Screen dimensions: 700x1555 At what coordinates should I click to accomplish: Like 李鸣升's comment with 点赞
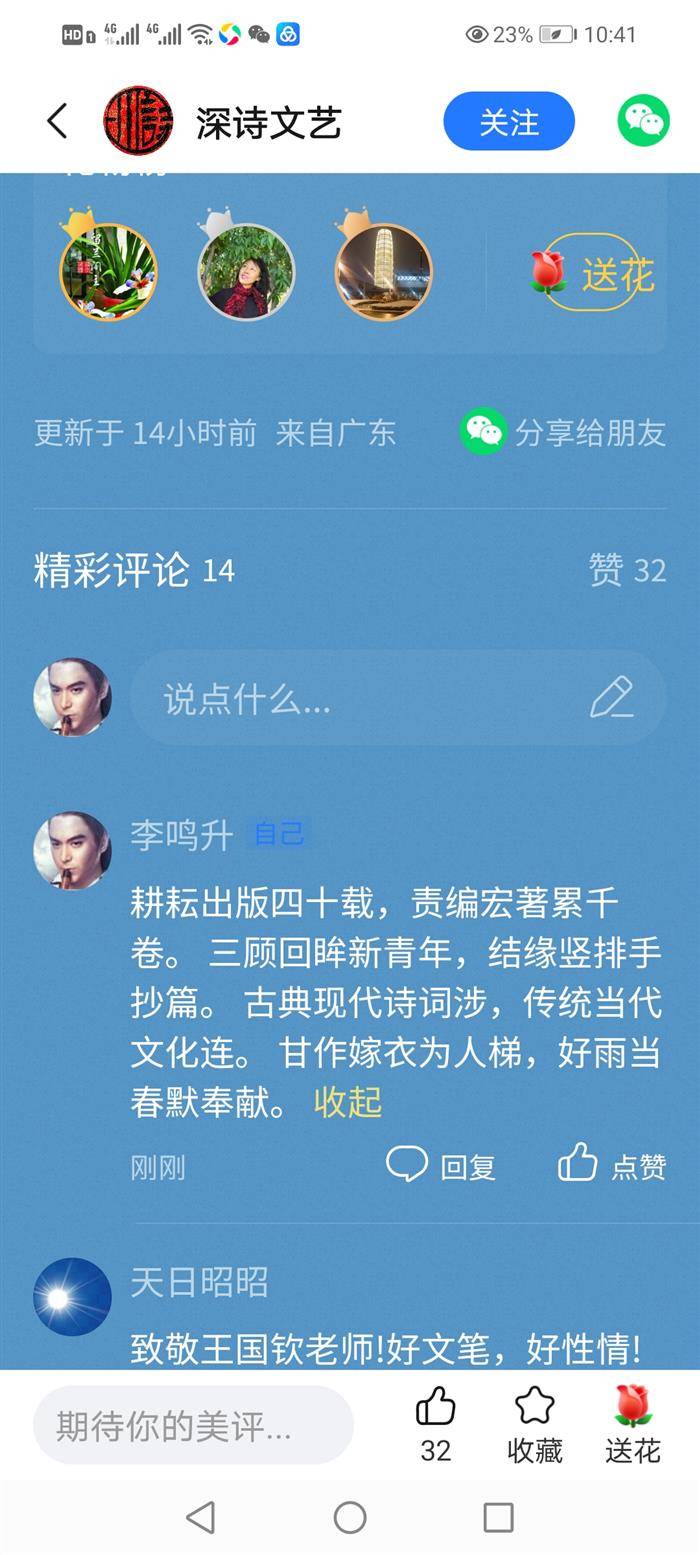tap(611, 1165)
